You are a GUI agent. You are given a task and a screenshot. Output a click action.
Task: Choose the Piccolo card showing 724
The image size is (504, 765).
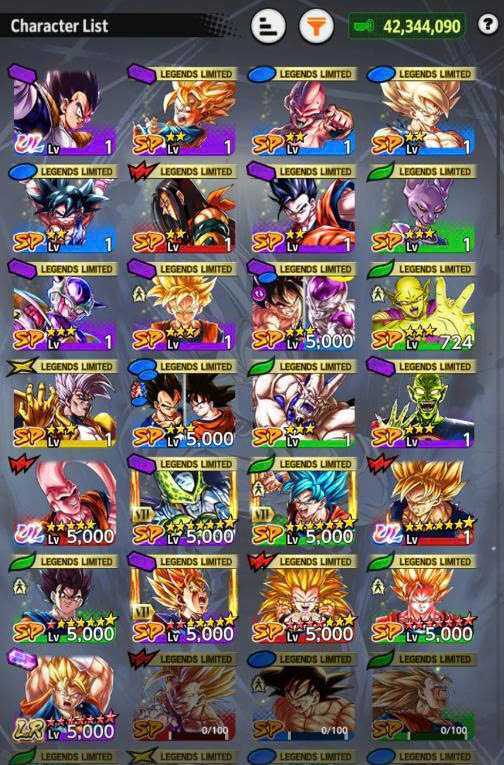421,306
